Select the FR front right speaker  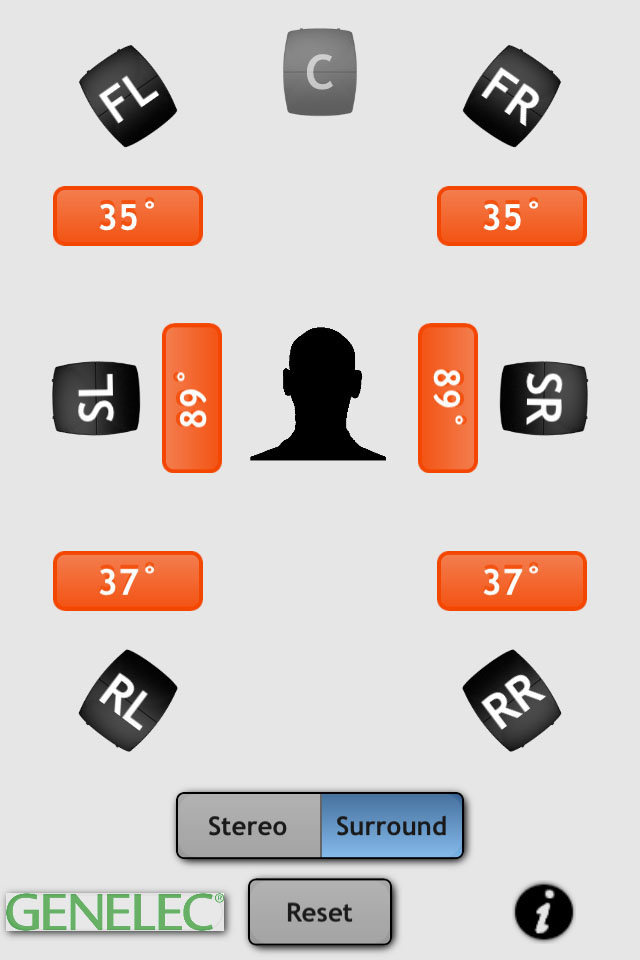[x=512, y=96]
